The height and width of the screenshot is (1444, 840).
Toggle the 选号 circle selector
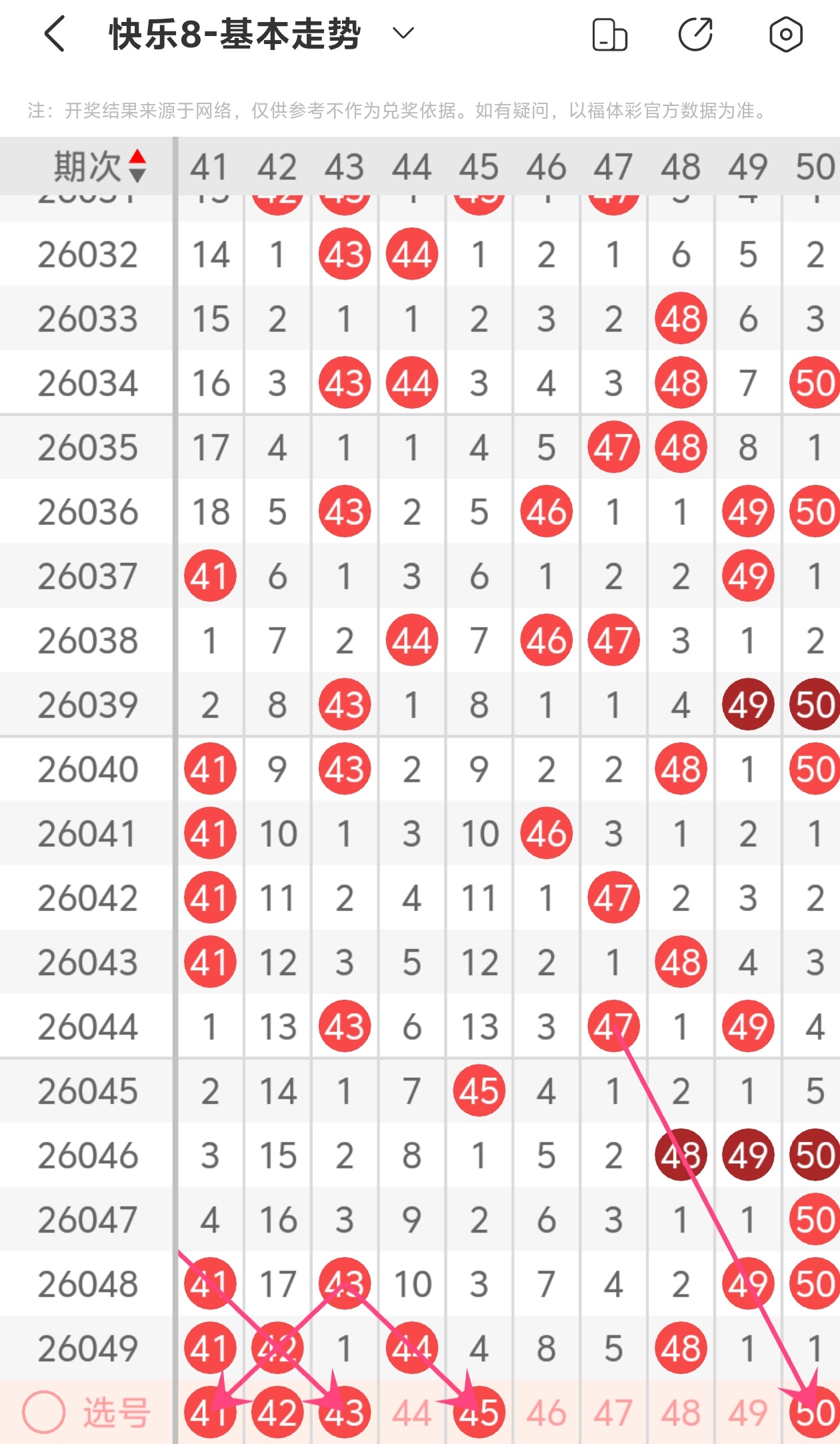[44, 1412]
